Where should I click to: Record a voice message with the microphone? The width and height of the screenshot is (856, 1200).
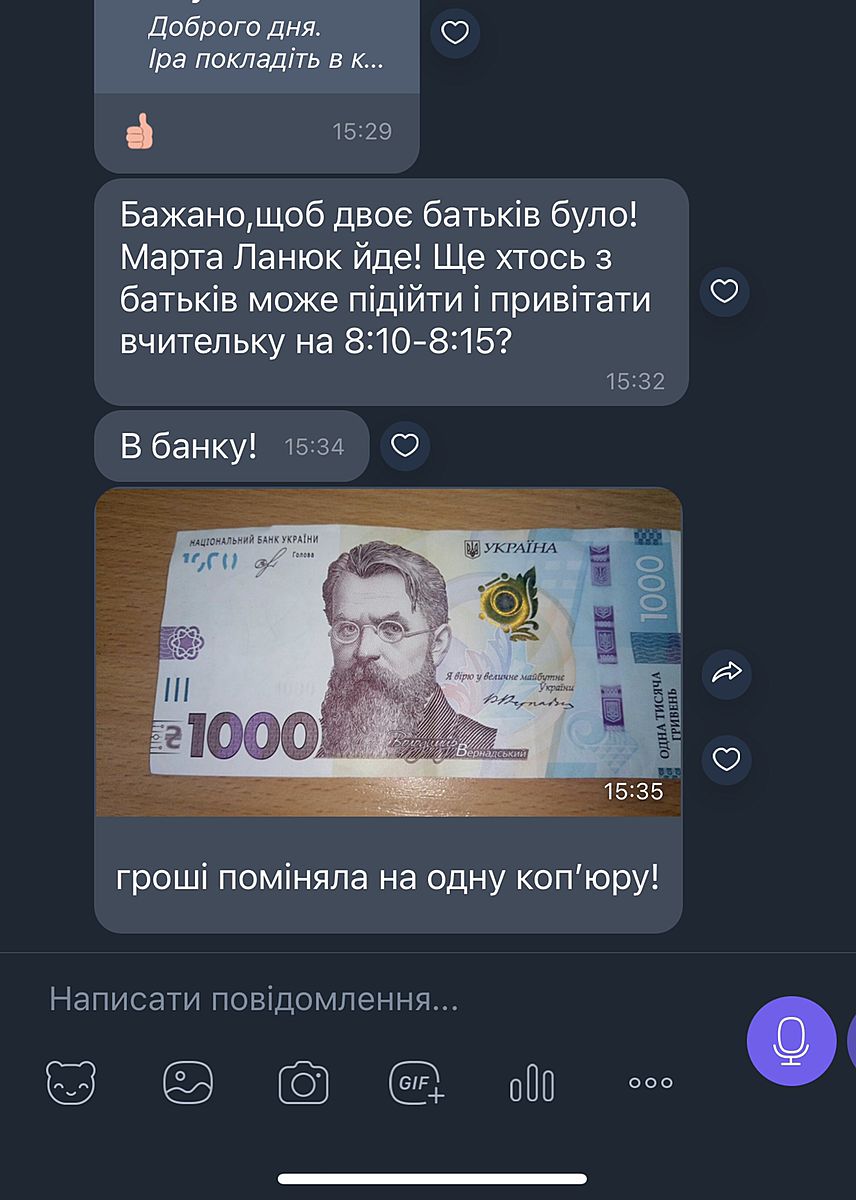(x=791, y=1041)
